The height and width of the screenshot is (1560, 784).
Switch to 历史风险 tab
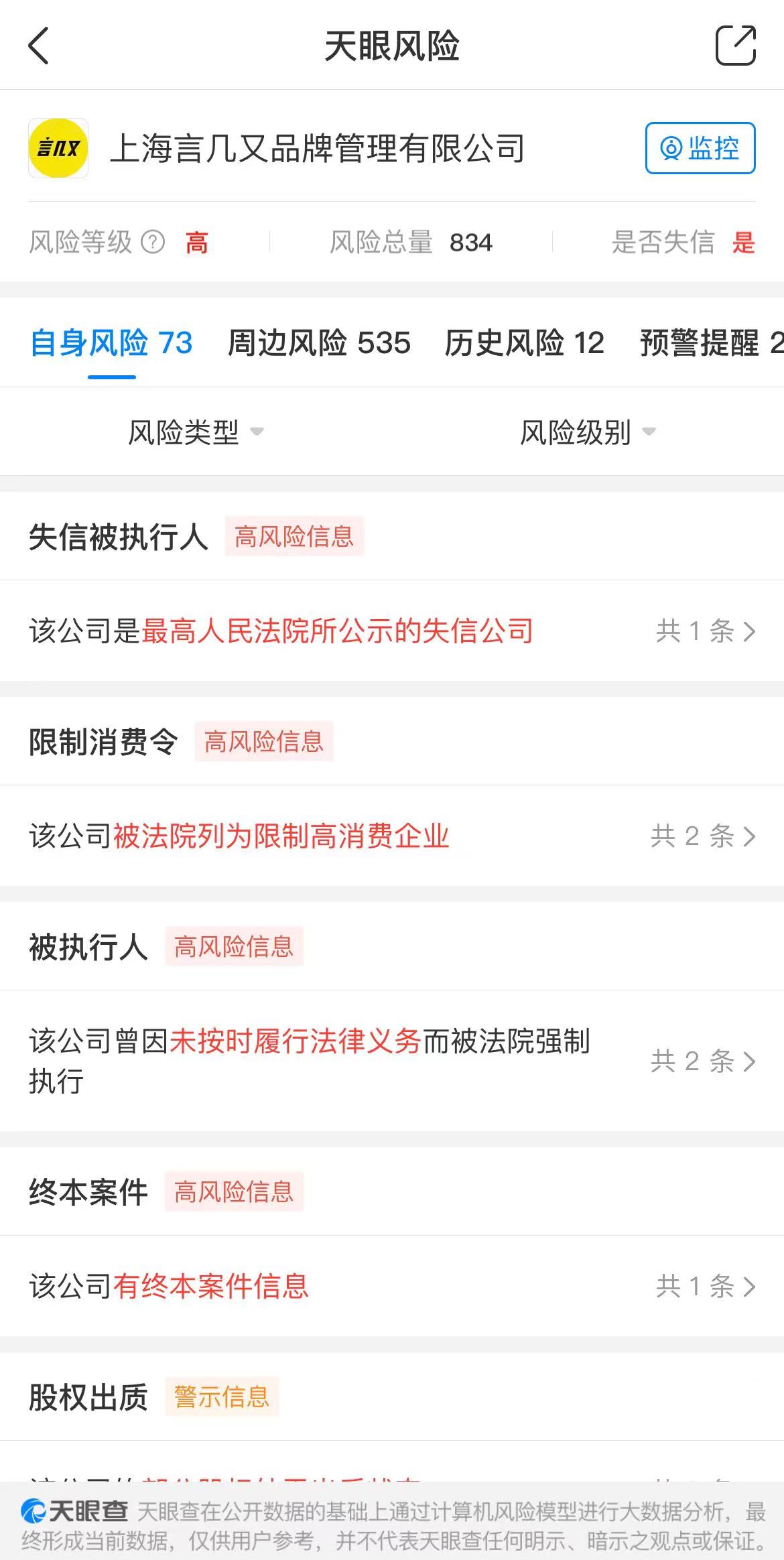524,343
